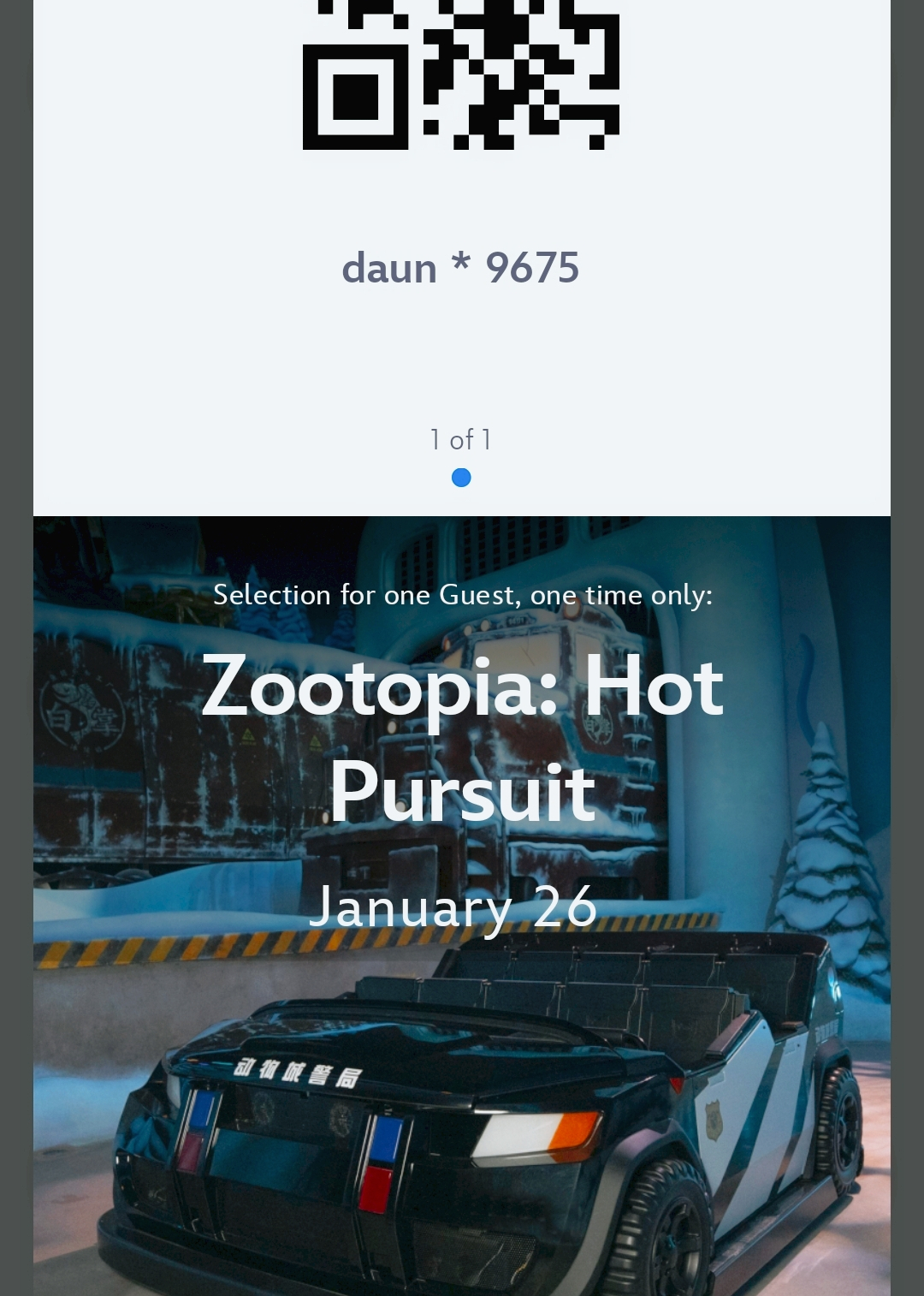Tap the attraction photo of the police vehicle
The width and height of the screenshot is (924, 1296).
click(x=462, y=1113)
